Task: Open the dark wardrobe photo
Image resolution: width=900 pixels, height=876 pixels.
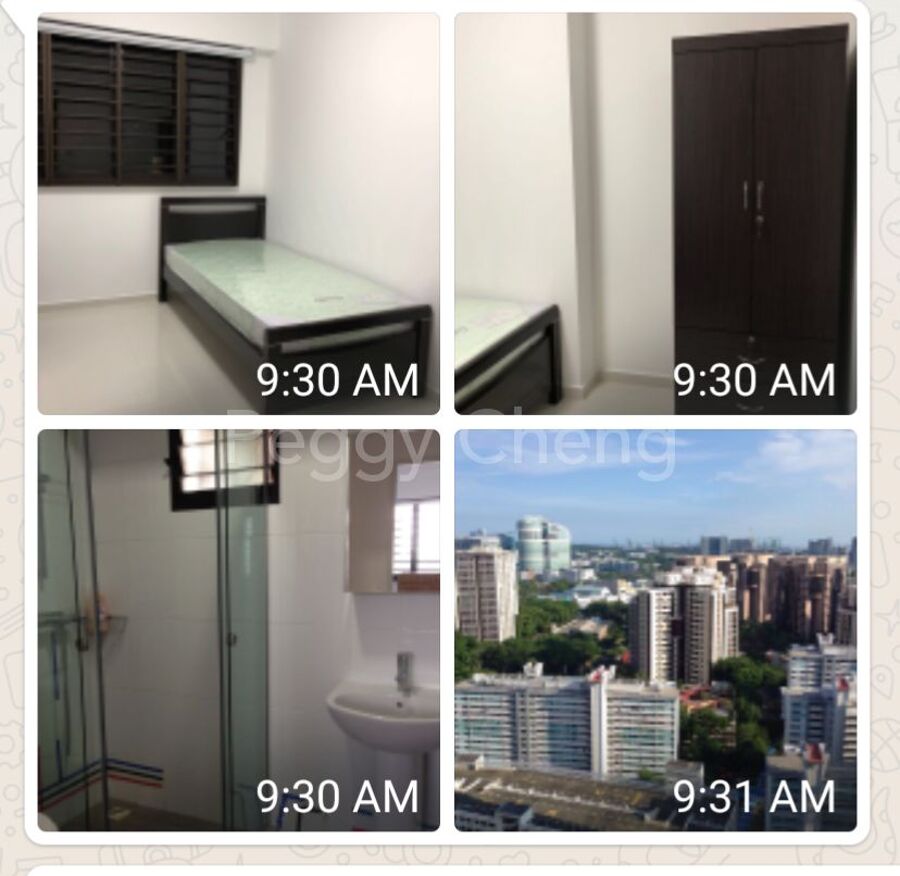Action: (655, 213)
